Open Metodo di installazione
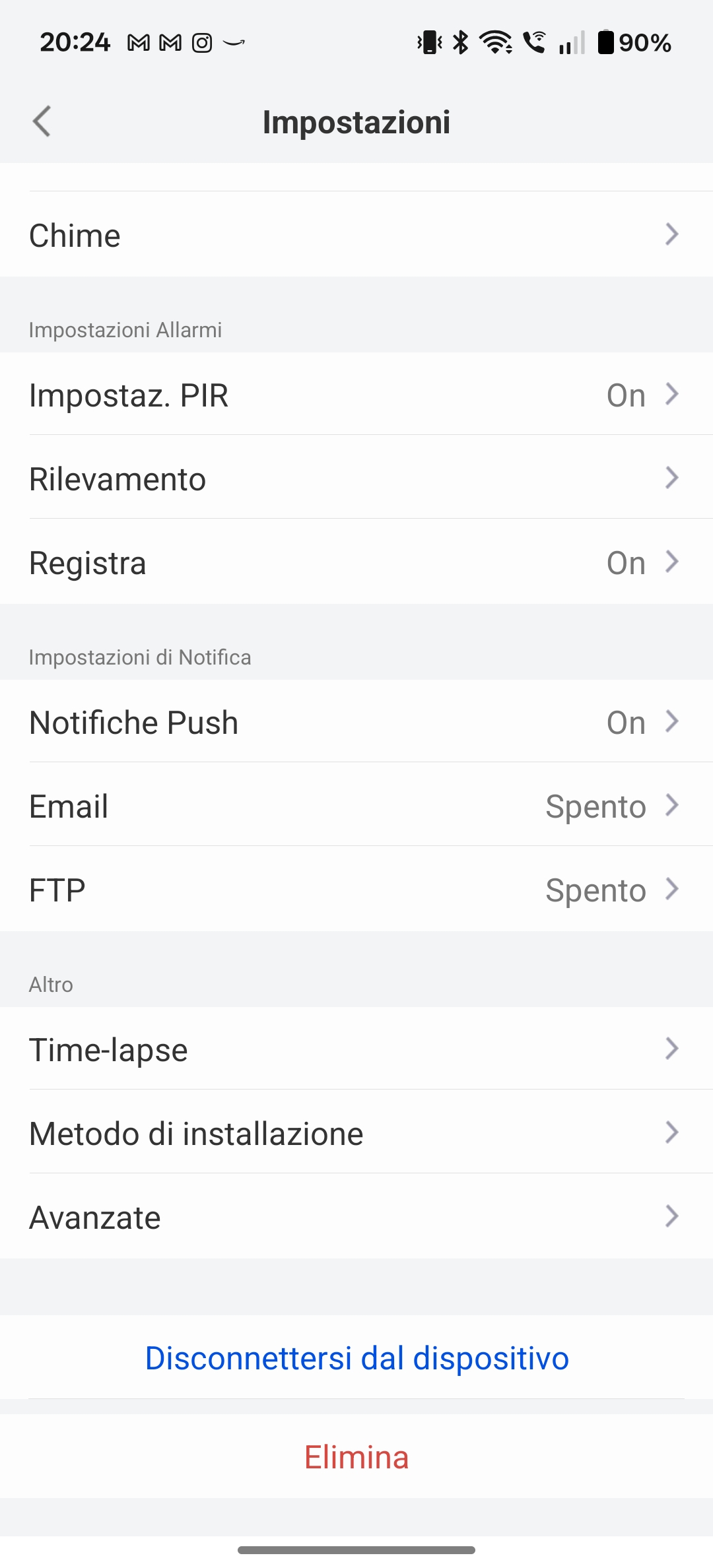This screenshot has height=1568, width=713. tap(356, 1133)
